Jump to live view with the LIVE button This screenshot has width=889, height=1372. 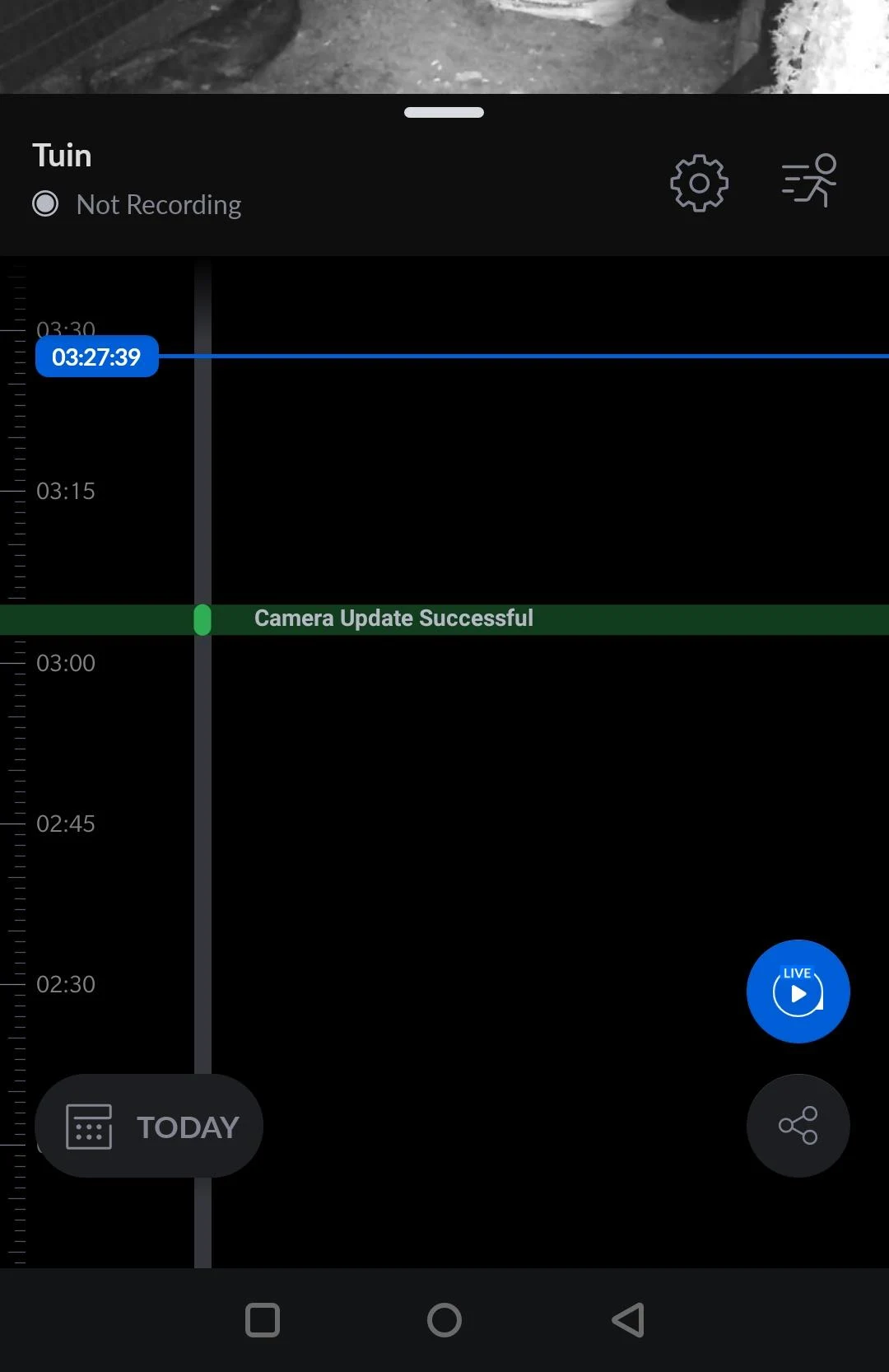(x=797, y=992)
